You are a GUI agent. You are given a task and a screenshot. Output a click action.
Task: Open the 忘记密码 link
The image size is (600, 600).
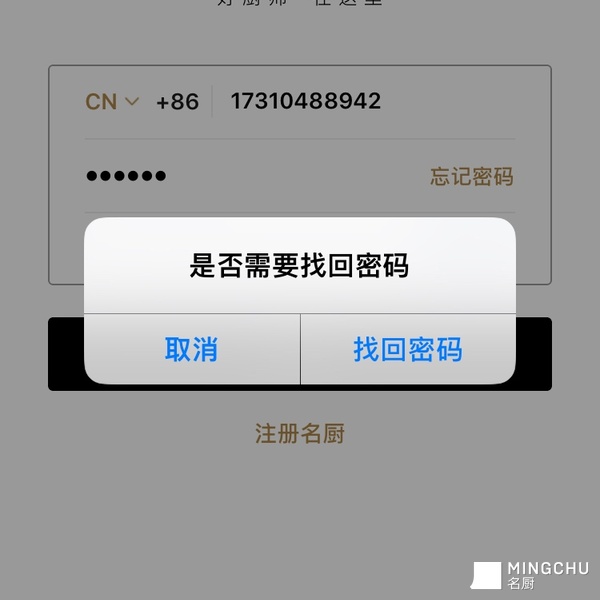[x=471, y=177]
